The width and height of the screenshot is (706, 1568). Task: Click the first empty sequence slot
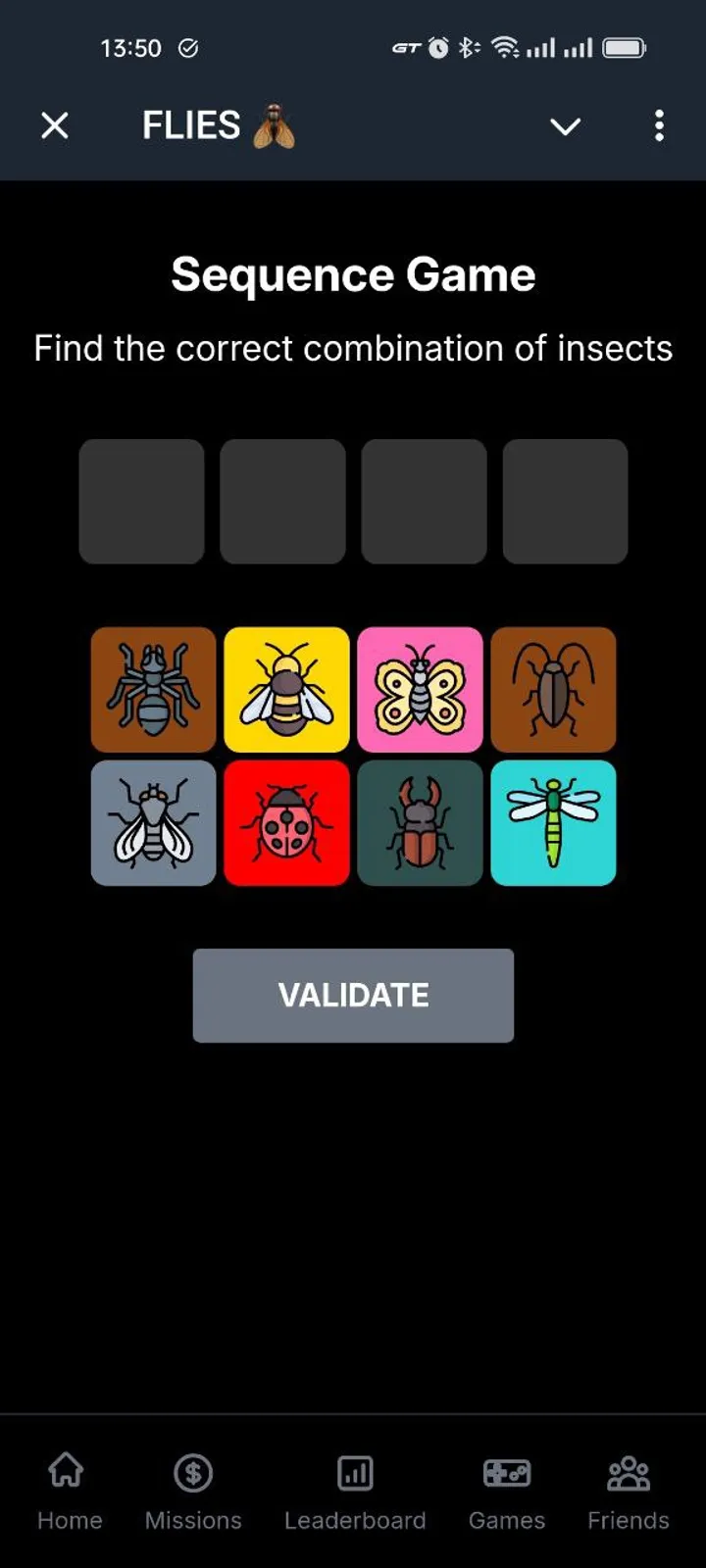[x=141, y=501]
